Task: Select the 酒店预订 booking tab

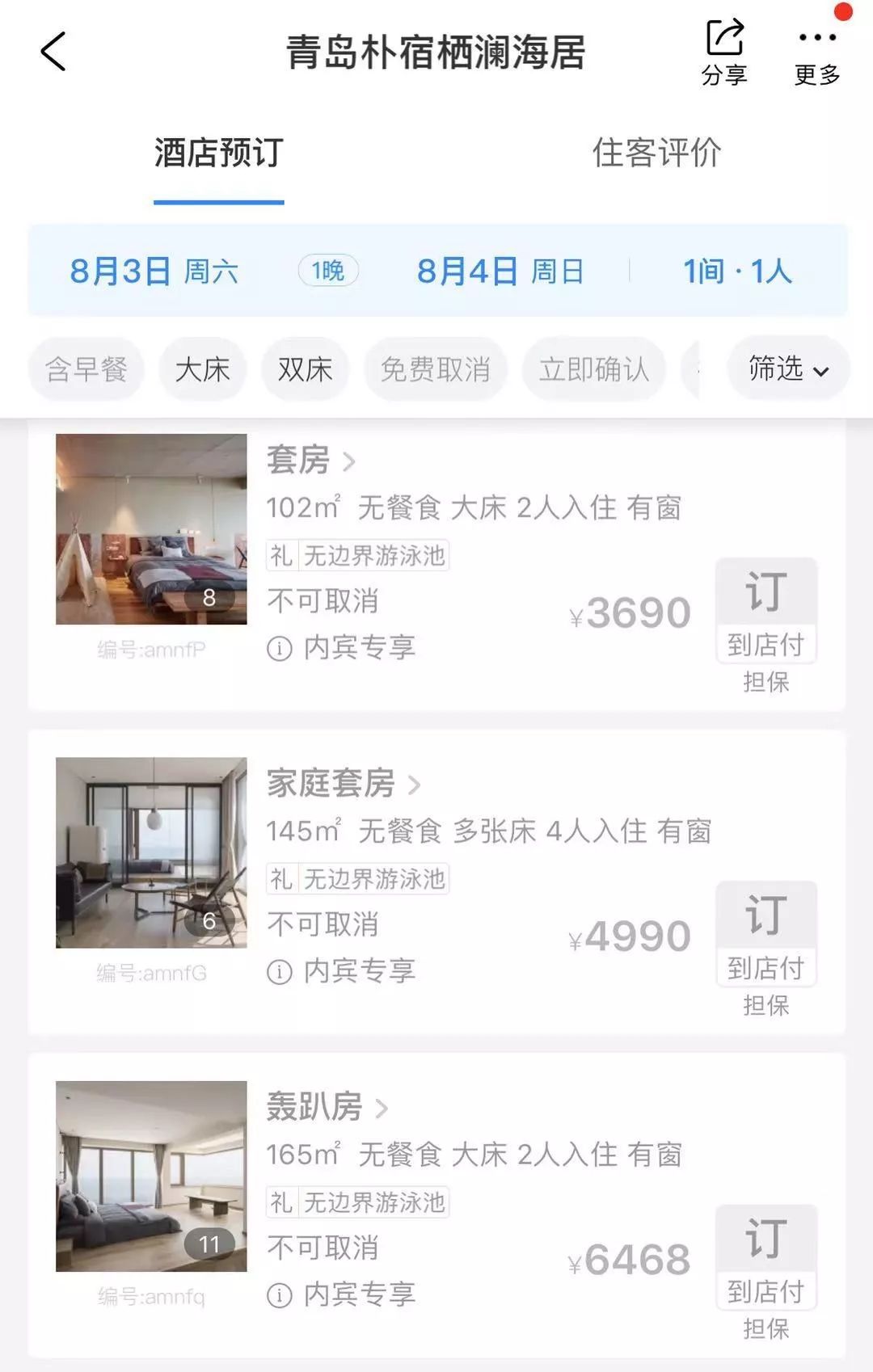Action: tap(217, 155)
